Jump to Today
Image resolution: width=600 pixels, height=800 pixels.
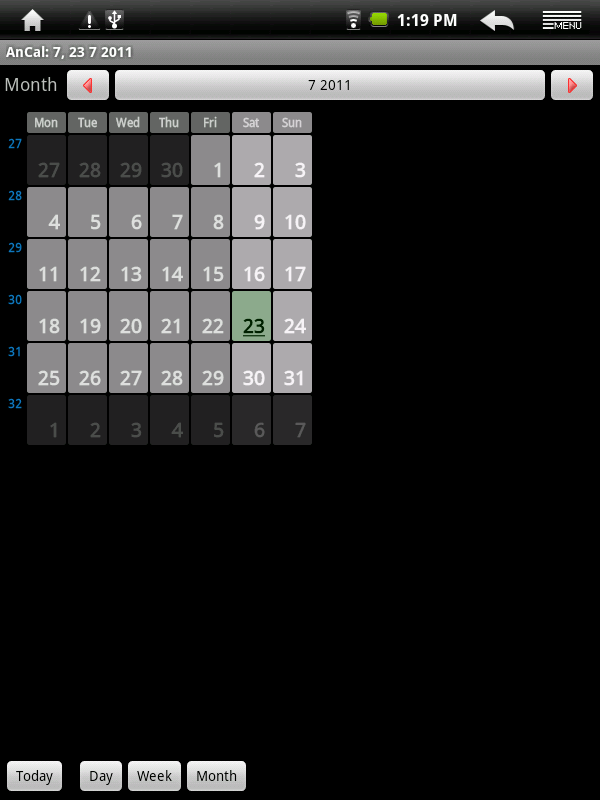[x=34, y=776]
